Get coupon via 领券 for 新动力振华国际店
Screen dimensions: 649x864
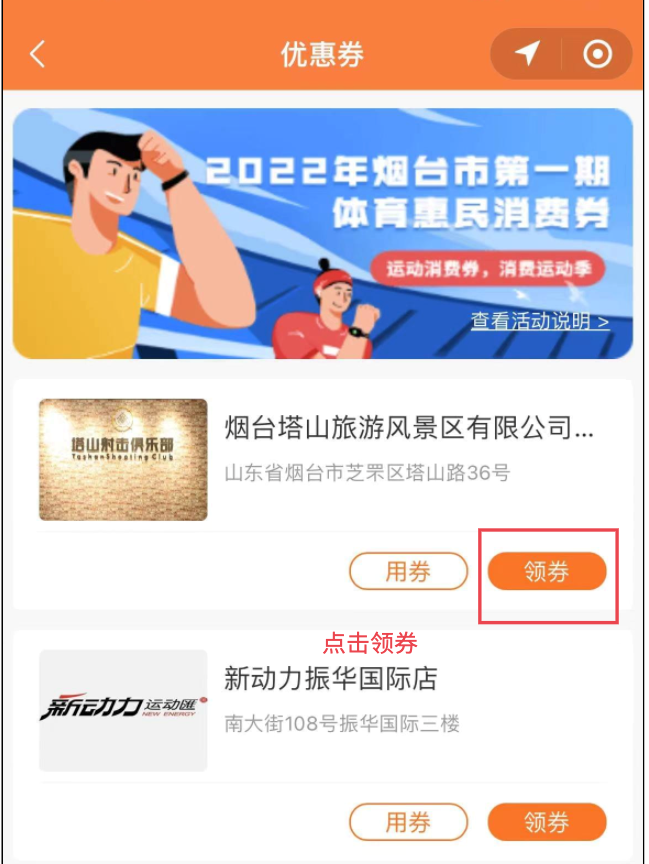click(547, 823)
